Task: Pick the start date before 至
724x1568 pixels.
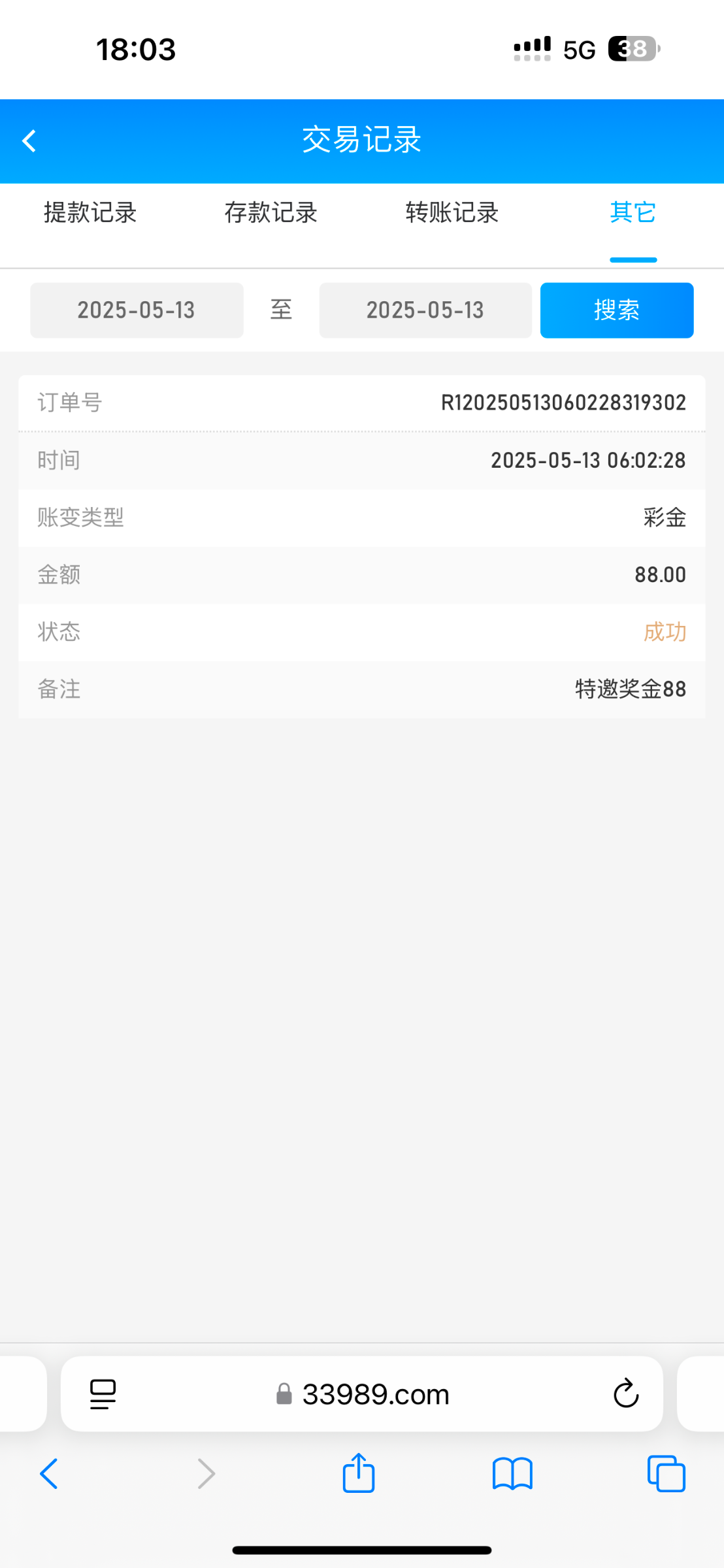Action: (137, 310)
